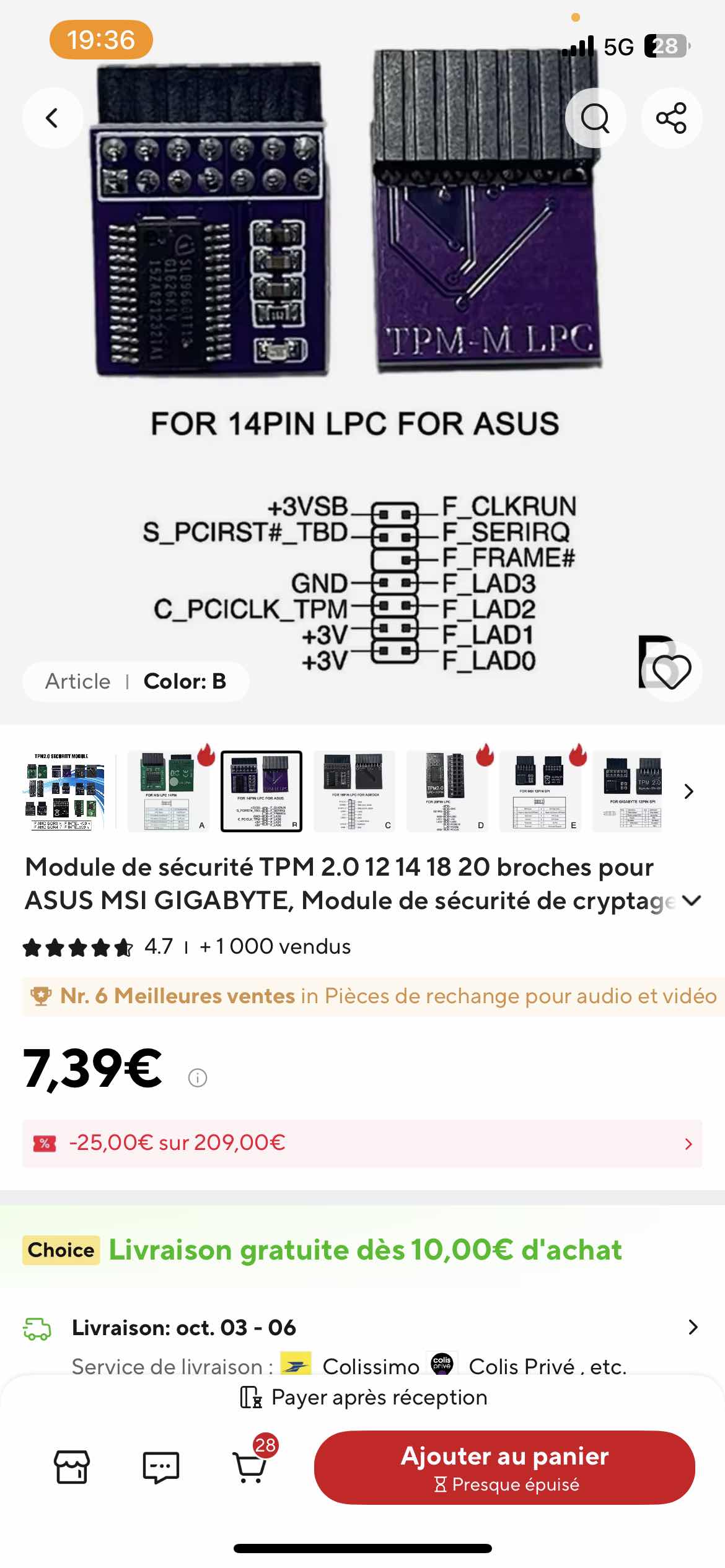Share this TPM module listing

coord(671,118)
